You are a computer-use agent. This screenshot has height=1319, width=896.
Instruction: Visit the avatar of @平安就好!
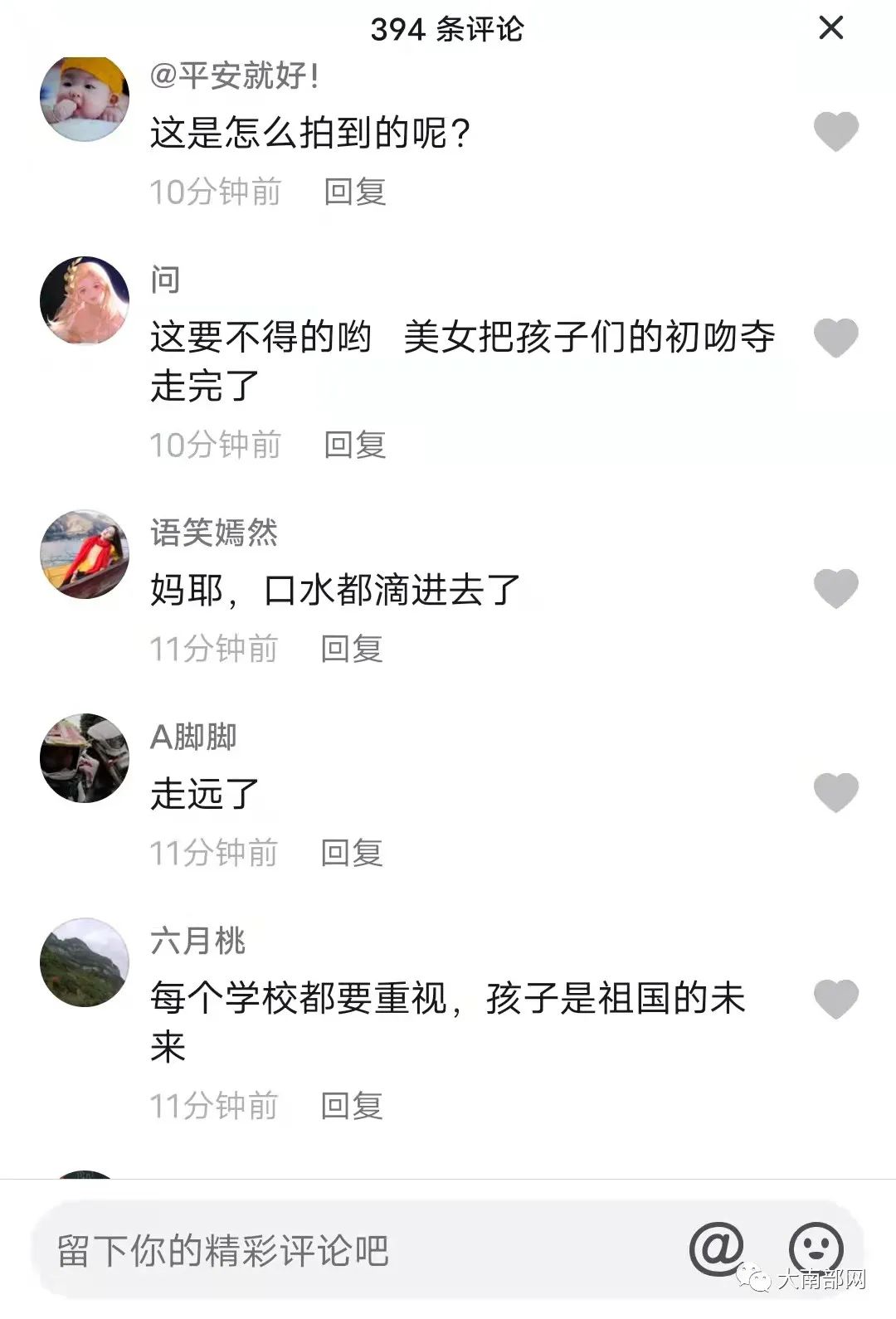pyautogui.click(x=85, y=98)
